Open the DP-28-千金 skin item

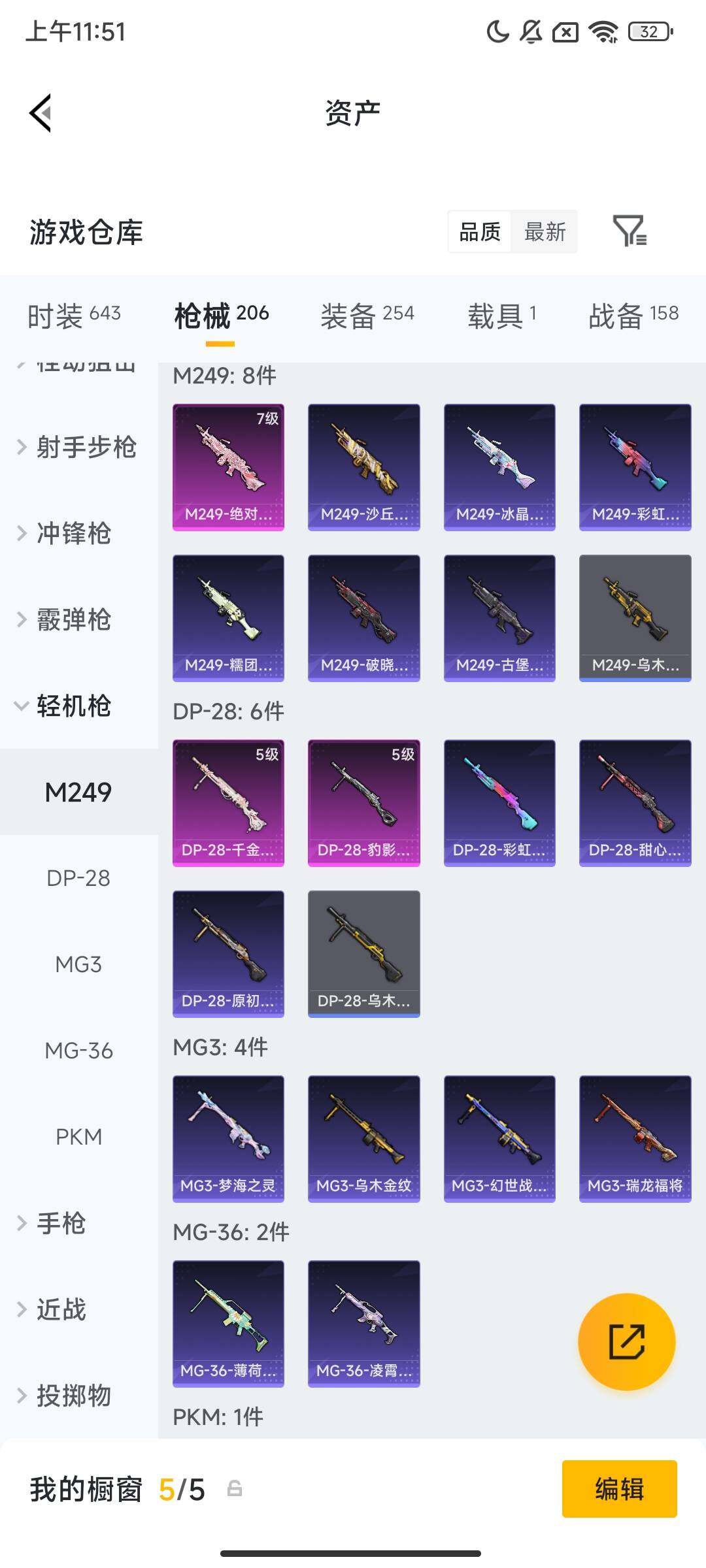coord(228,803)
